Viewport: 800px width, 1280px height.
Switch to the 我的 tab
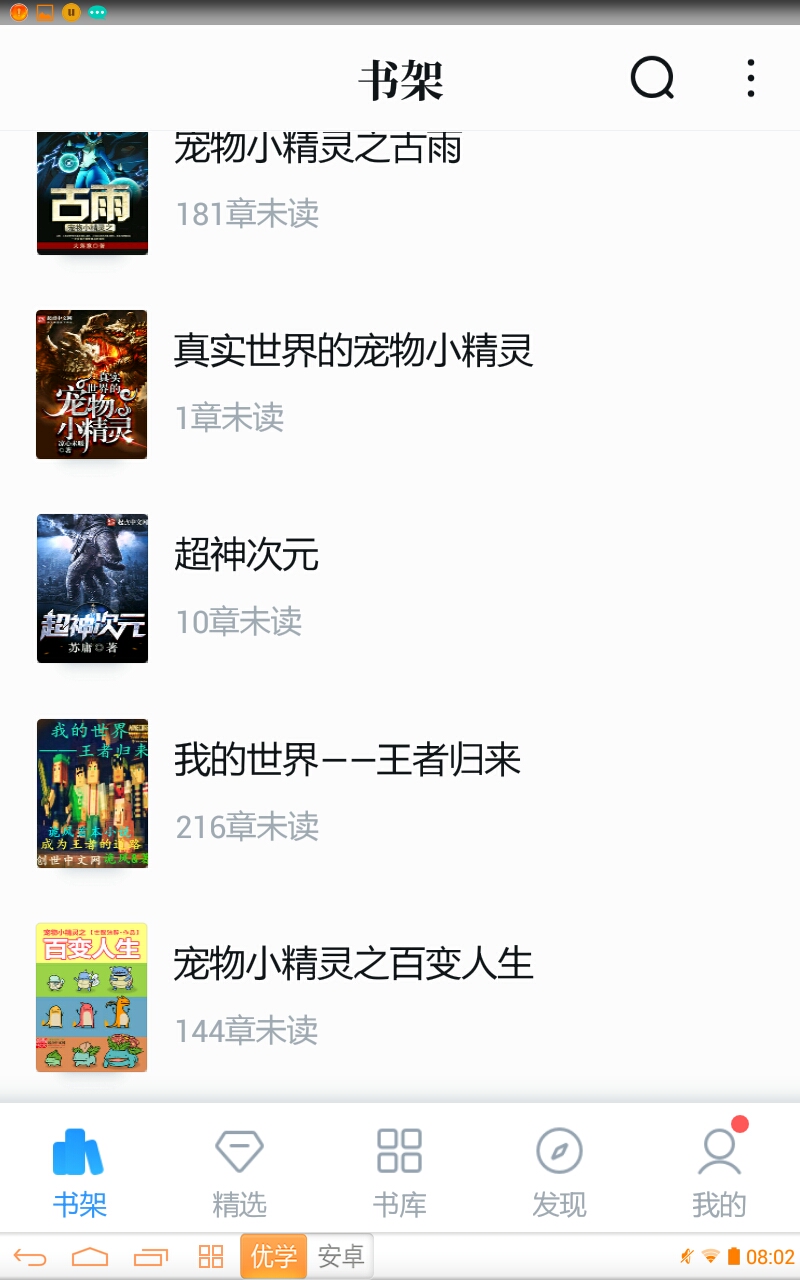pyautogui.click(x=719, y=1170)
